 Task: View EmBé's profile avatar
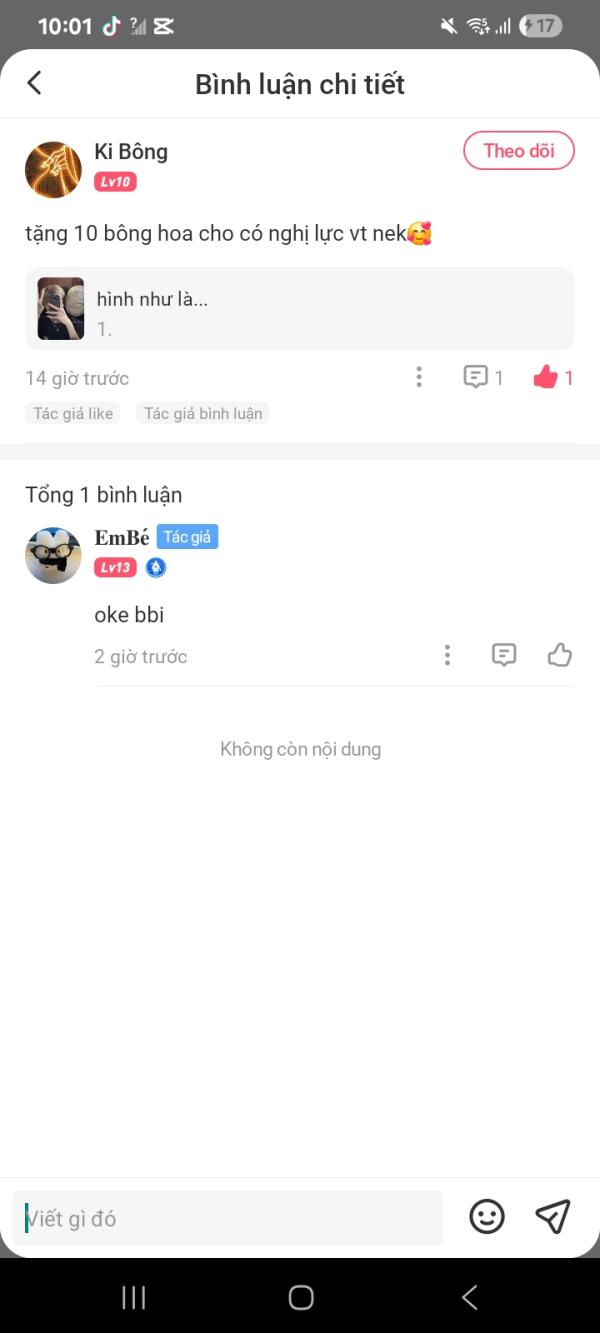coord(53,555)
